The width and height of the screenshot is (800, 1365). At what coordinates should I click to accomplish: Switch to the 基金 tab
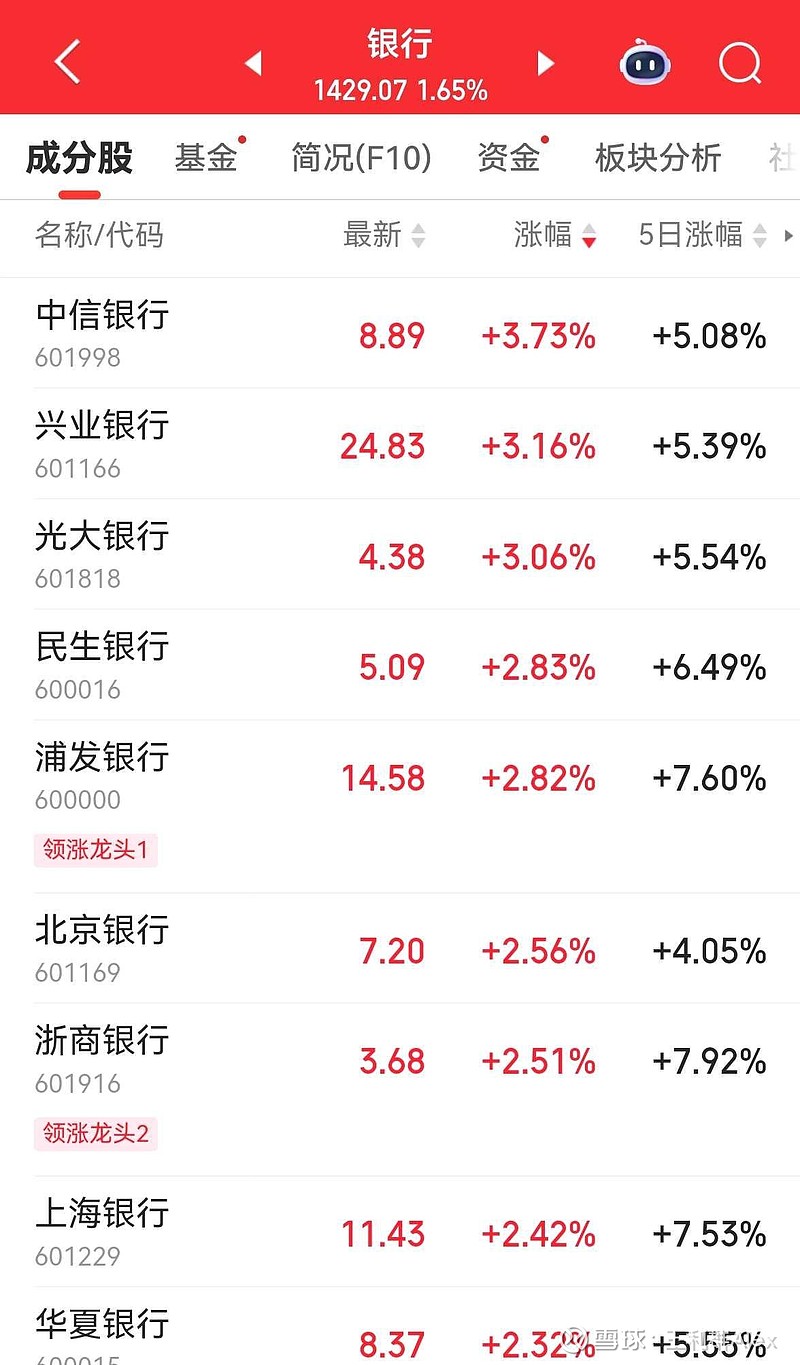(x=204, y=158)
